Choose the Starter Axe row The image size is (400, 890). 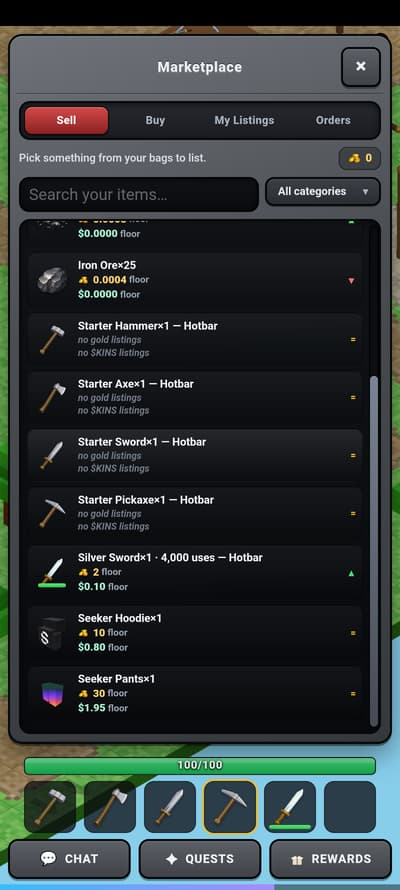click(195, 397)
